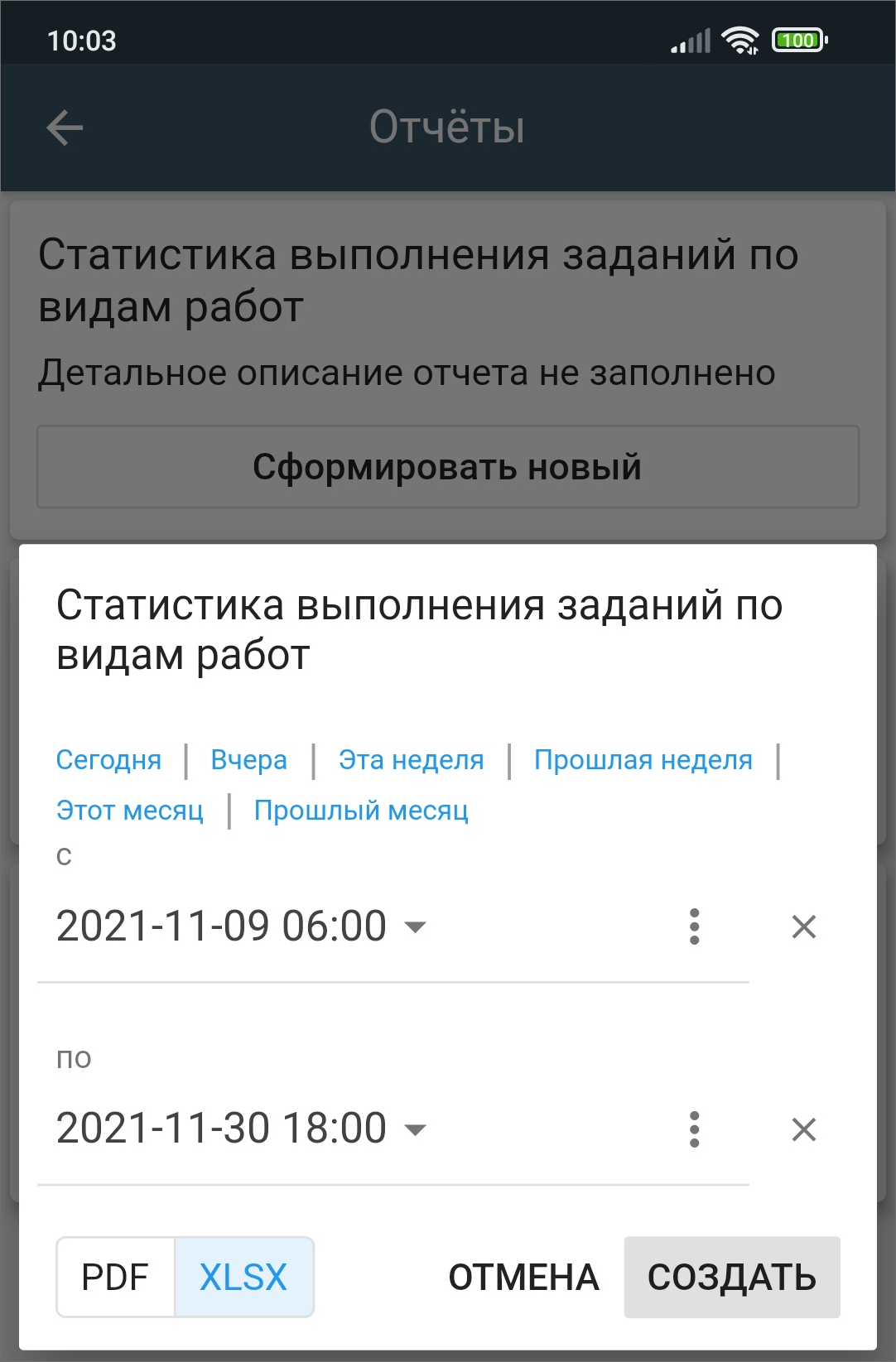Cancel the dialog with ОТМЕНА
The height and width of the screenshot is (1362, 896).
tap(523, 1277)
